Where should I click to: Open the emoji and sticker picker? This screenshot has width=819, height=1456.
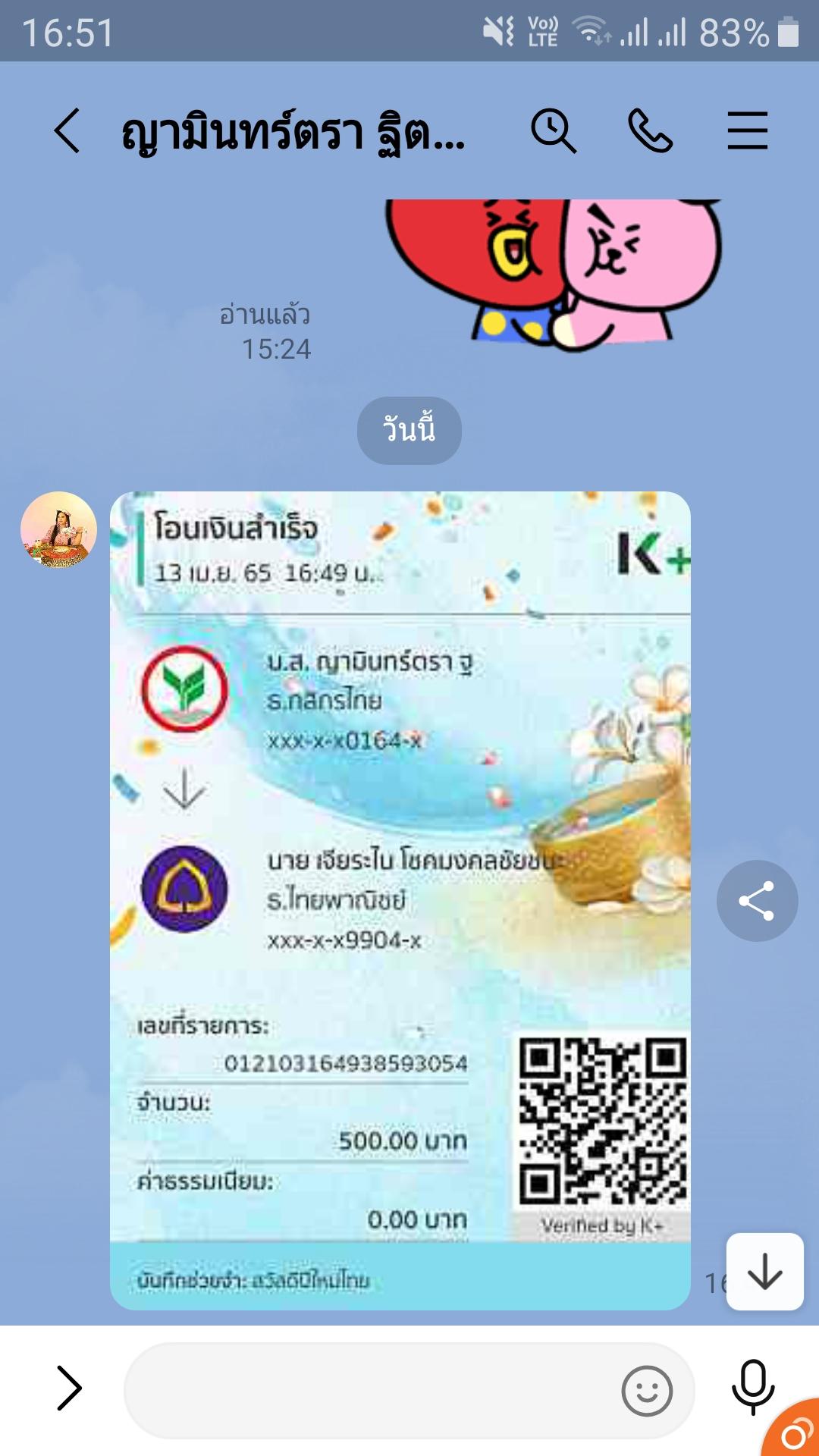(646, 1391)
